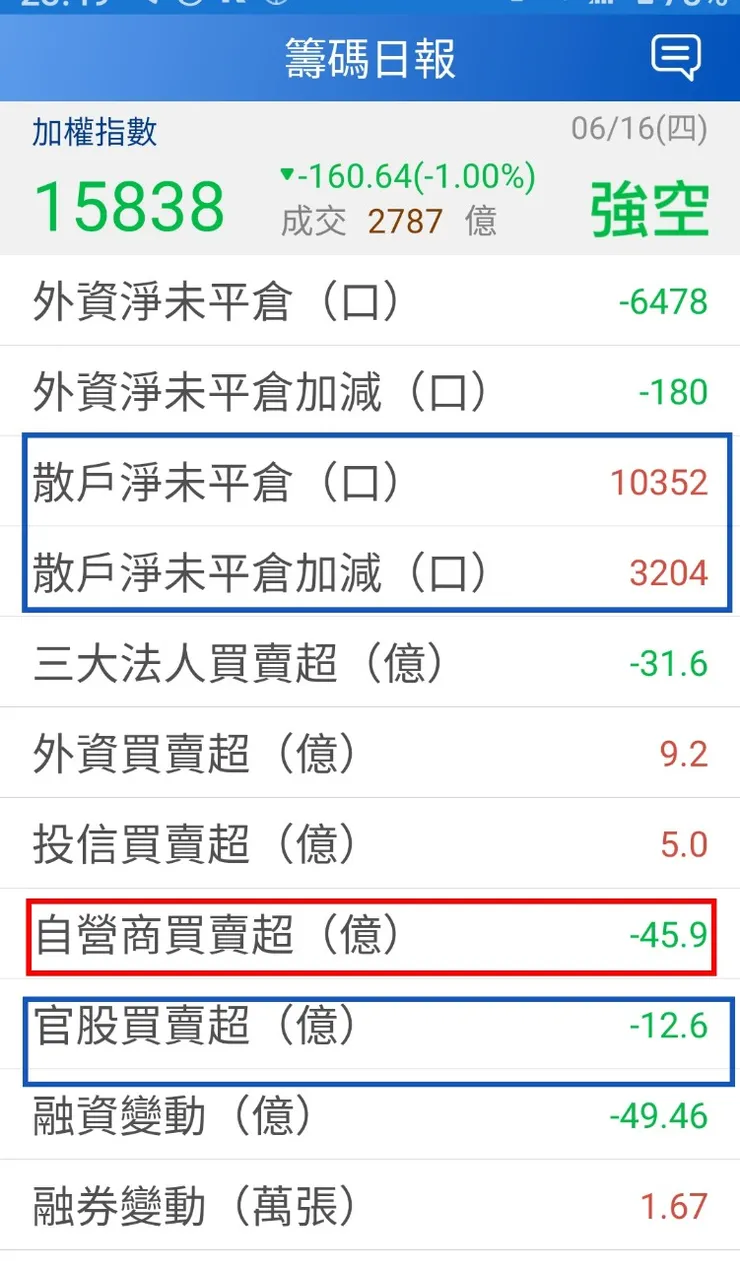740x1261 pixels.
Task: Expand the 外資淨未平倉 row details
Action: (370, 300)
